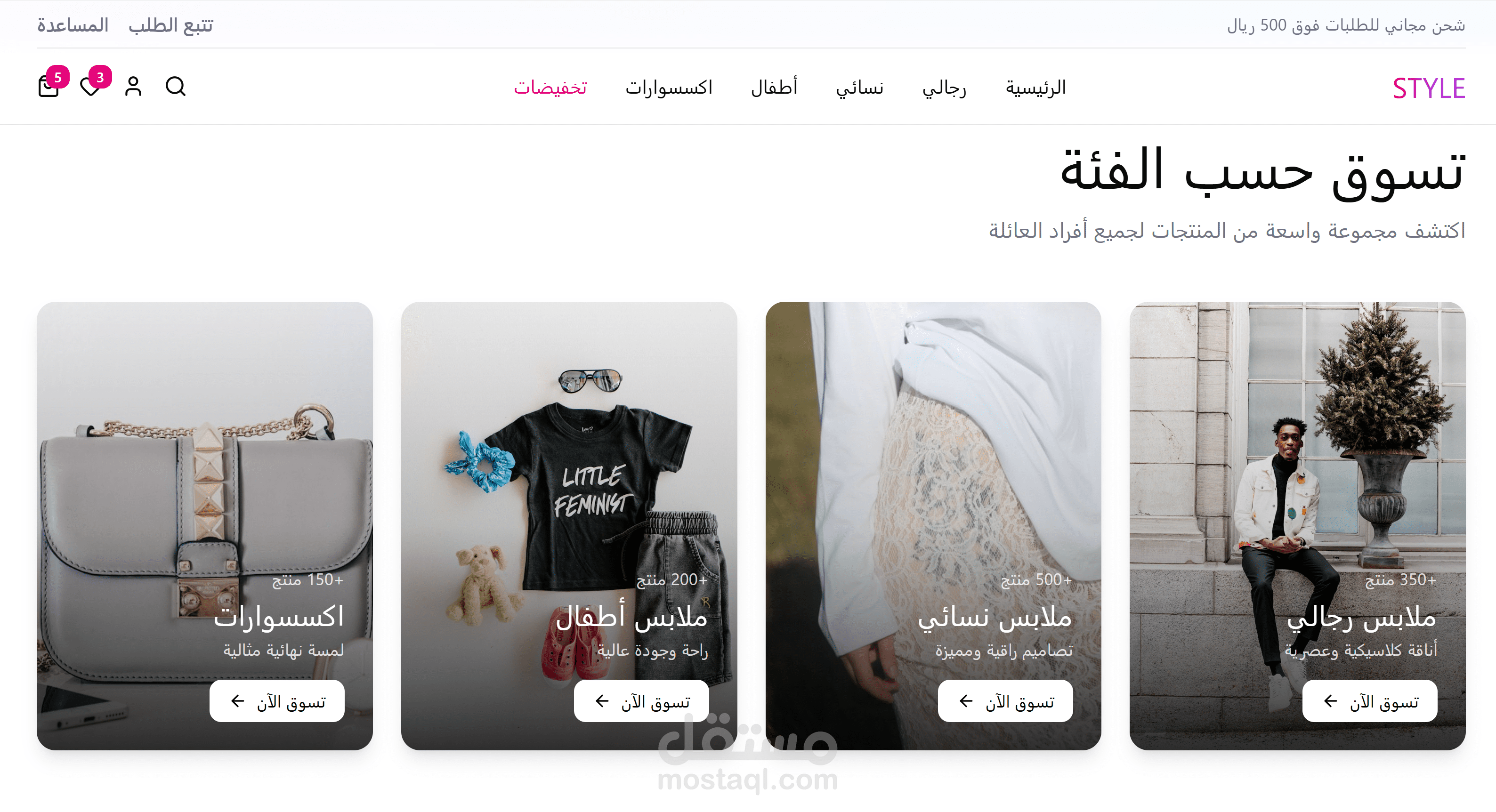This screenshot has width=1496, height=812.
Task: Tap تسوق الآن under ملابس أطفال
Action: (640, 701)
